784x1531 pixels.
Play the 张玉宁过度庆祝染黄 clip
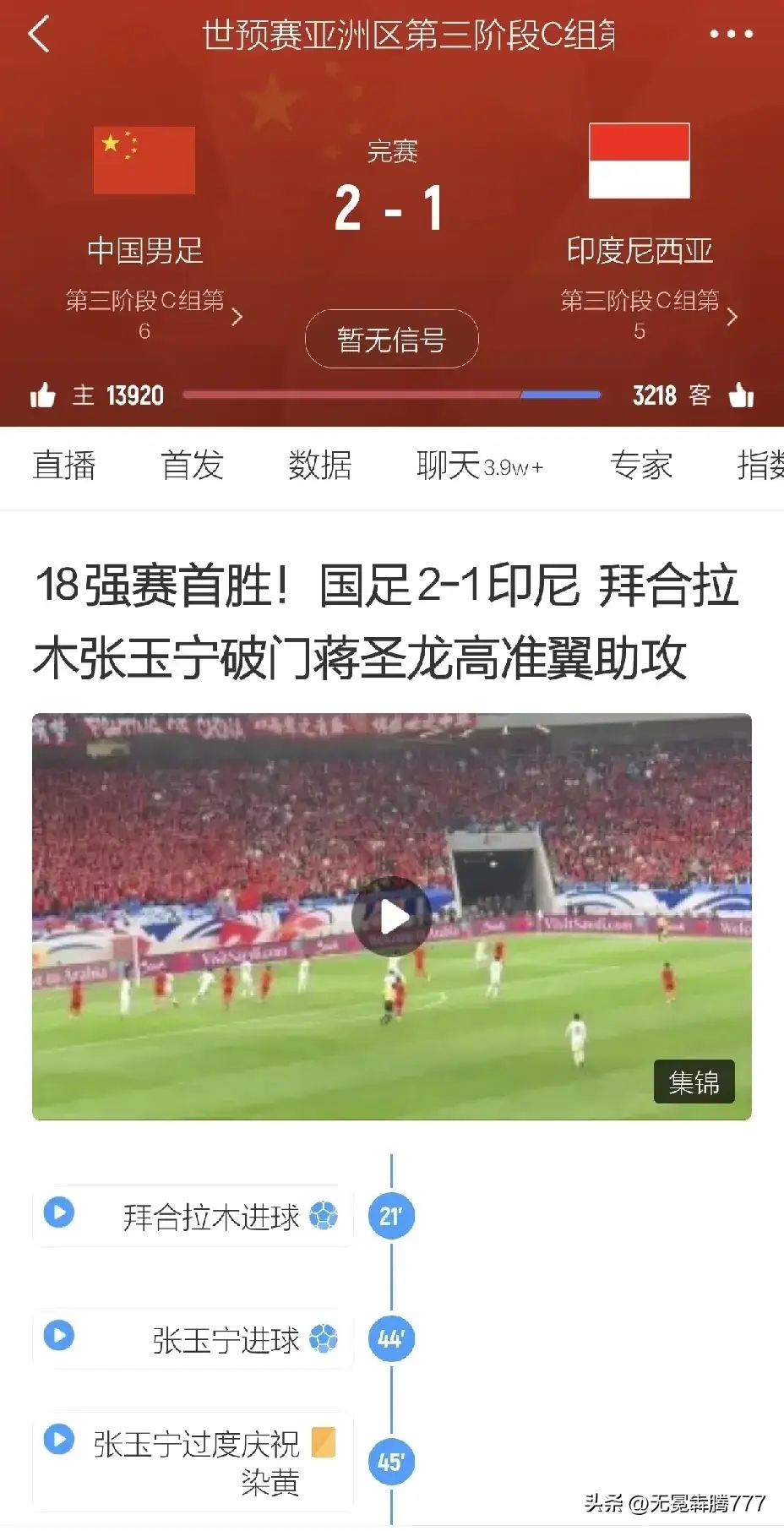click(x=59, y=1439)
